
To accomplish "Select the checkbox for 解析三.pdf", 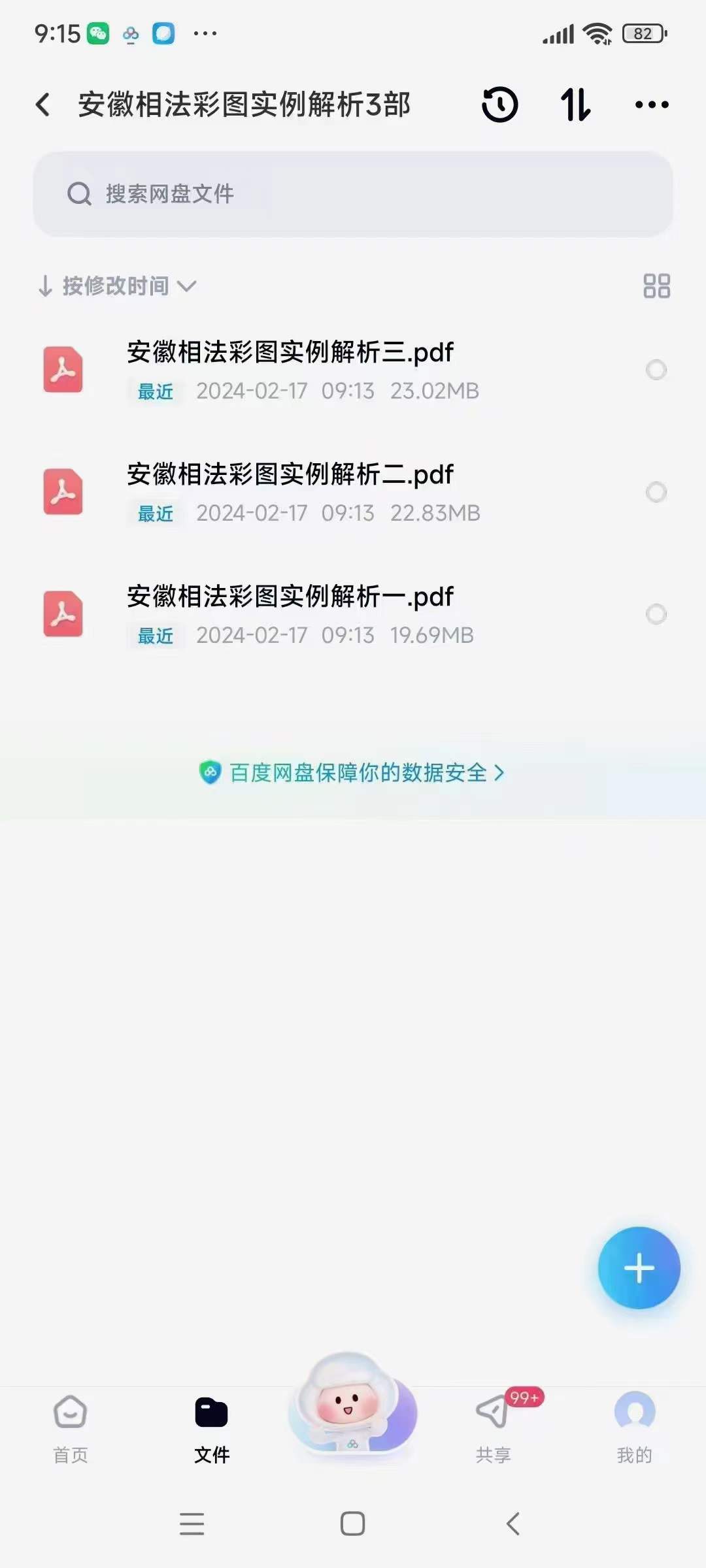I will [x=656, y=370].
